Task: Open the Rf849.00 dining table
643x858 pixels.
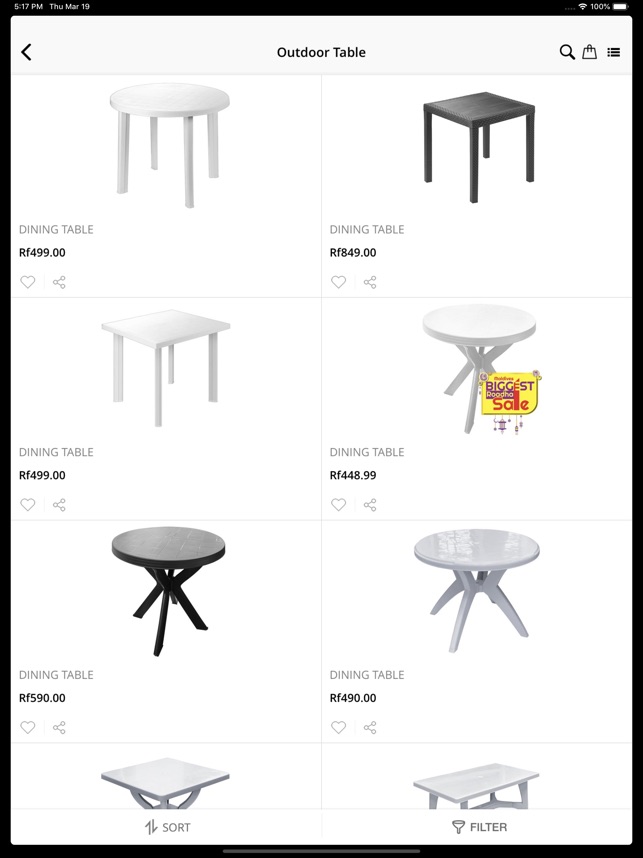Action: coord(478,144)
